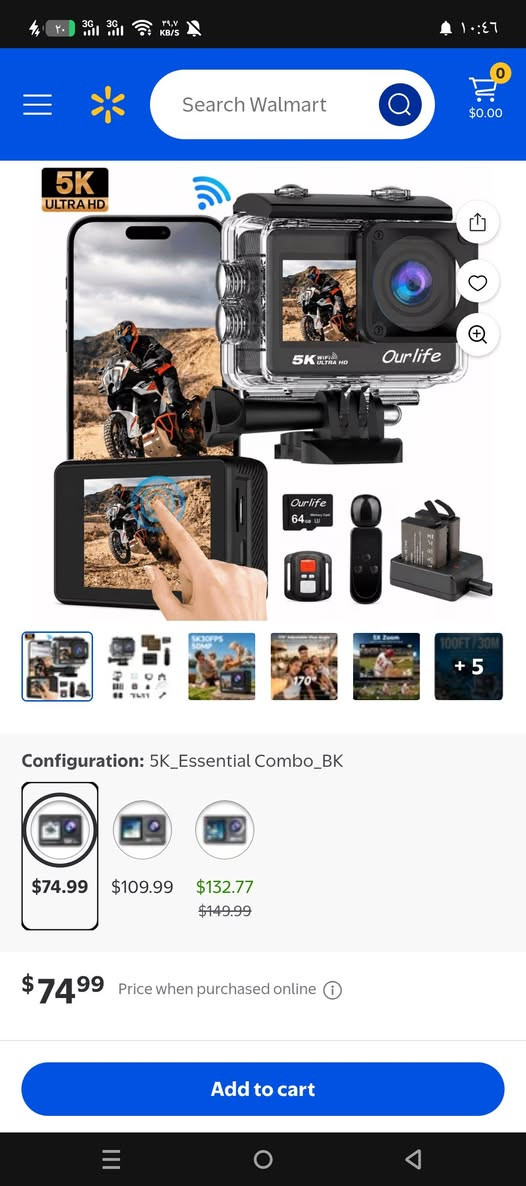The width and height of the screenshot is (526, 1186).
Task: Add to cart
Action: tap(263, 1089)
